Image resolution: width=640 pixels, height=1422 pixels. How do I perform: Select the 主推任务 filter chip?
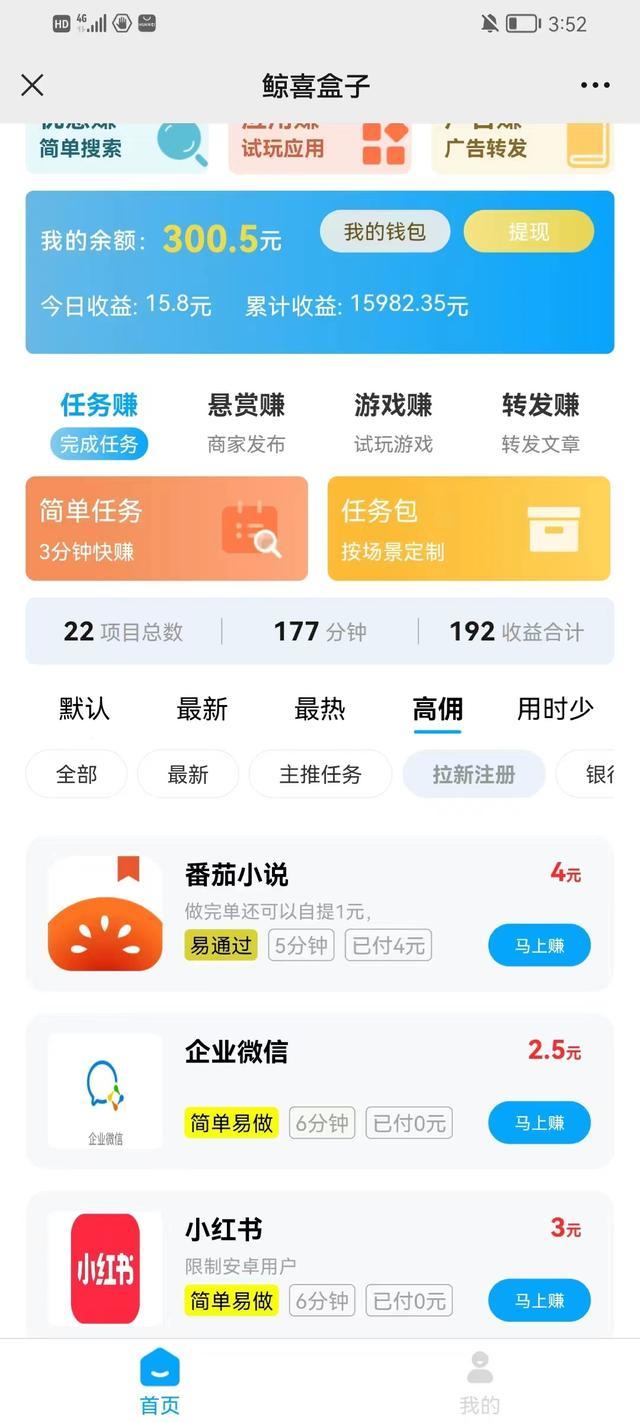320,774
